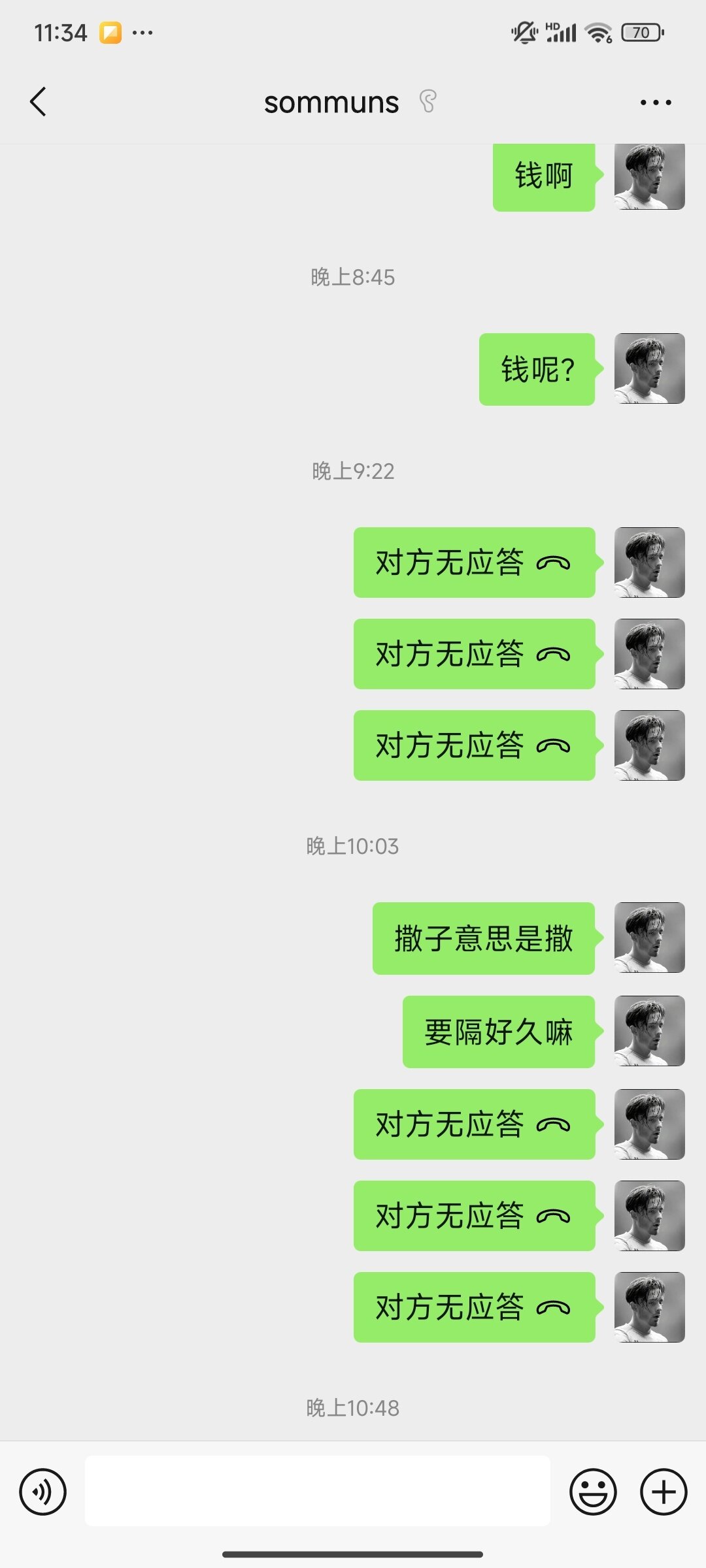Switch to voice message input
This screenshot has width=706, height=1568.
point(42,1492)
